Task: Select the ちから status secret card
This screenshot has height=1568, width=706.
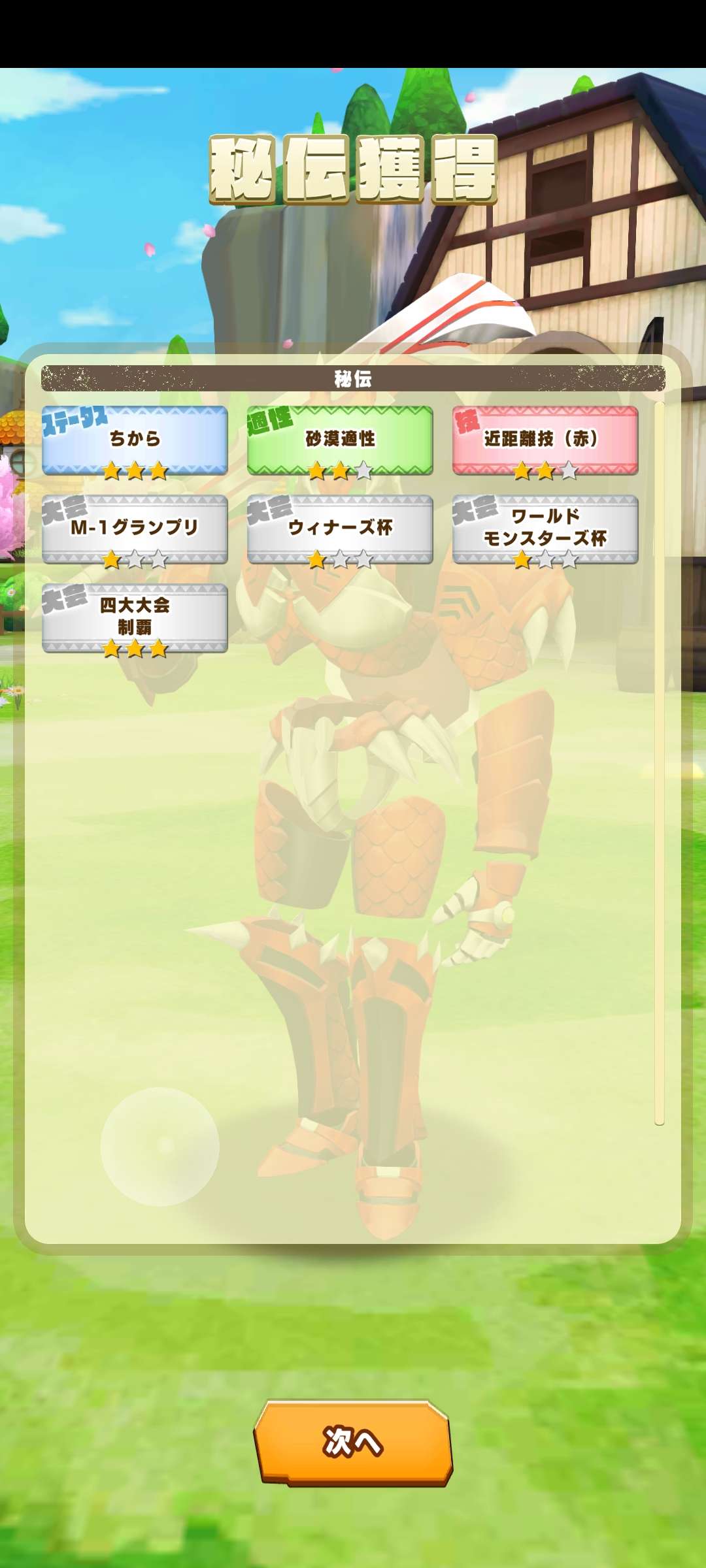Action: (x=135, y=440)
